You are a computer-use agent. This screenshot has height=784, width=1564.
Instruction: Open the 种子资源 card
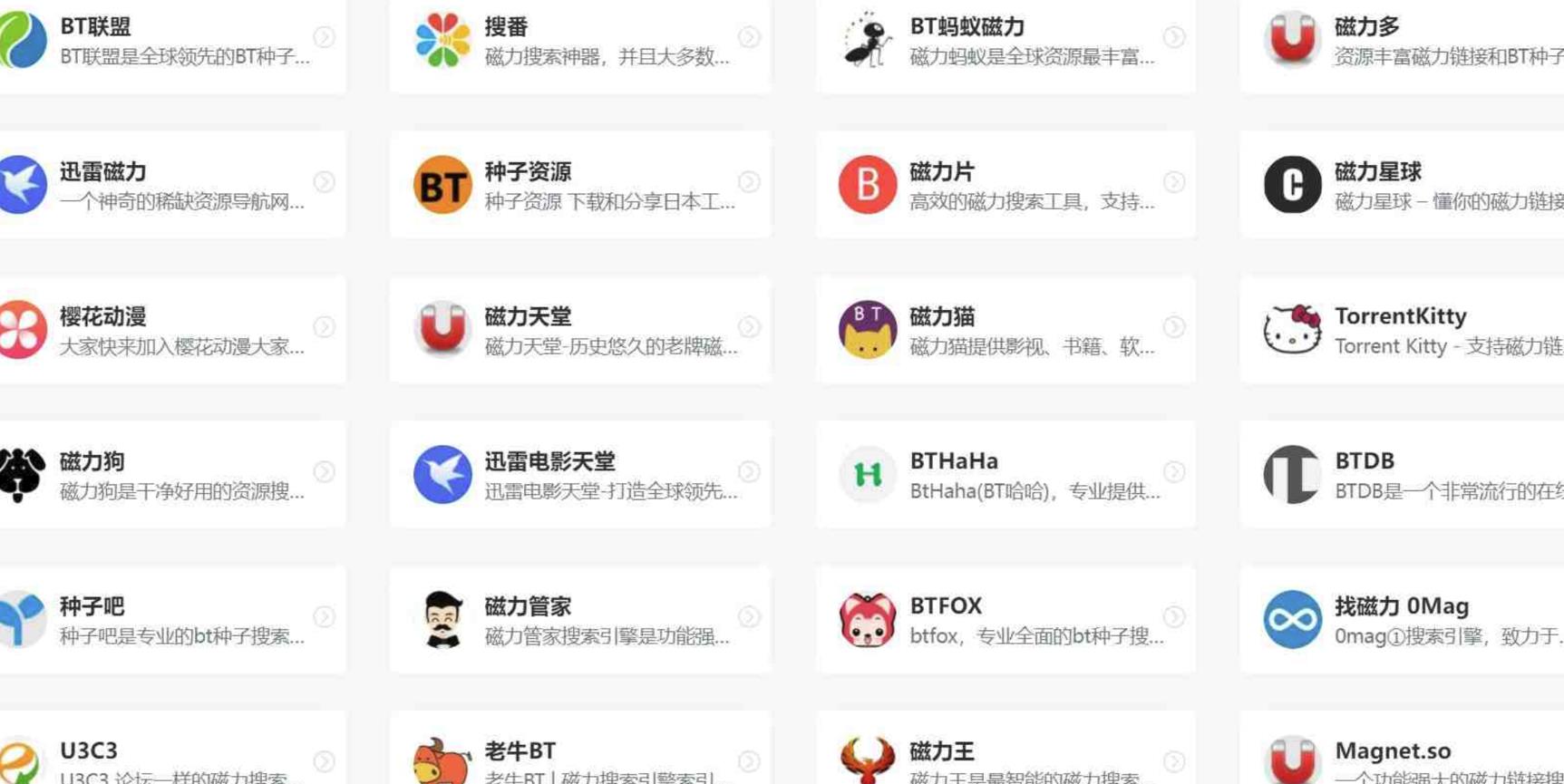pyautogui.click(x=580, y=185)
